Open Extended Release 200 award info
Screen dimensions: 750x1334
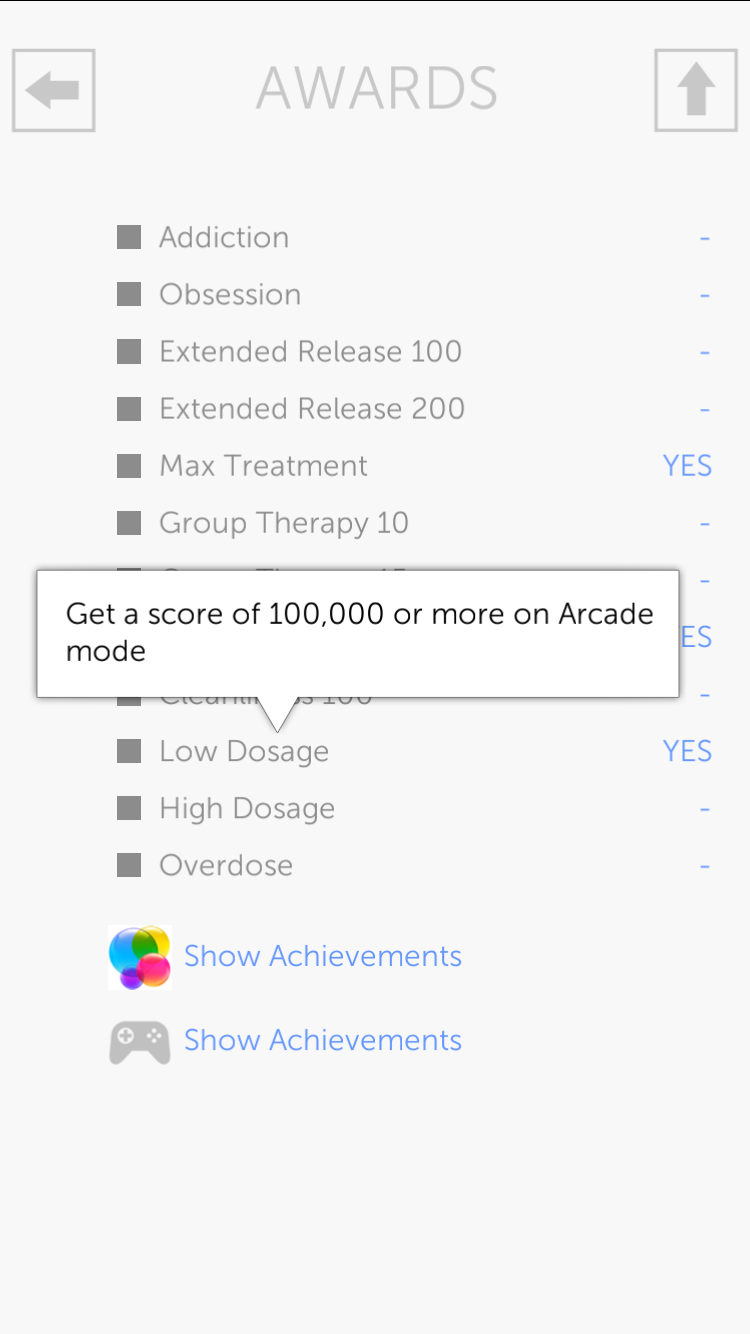(x=414, y=409)
